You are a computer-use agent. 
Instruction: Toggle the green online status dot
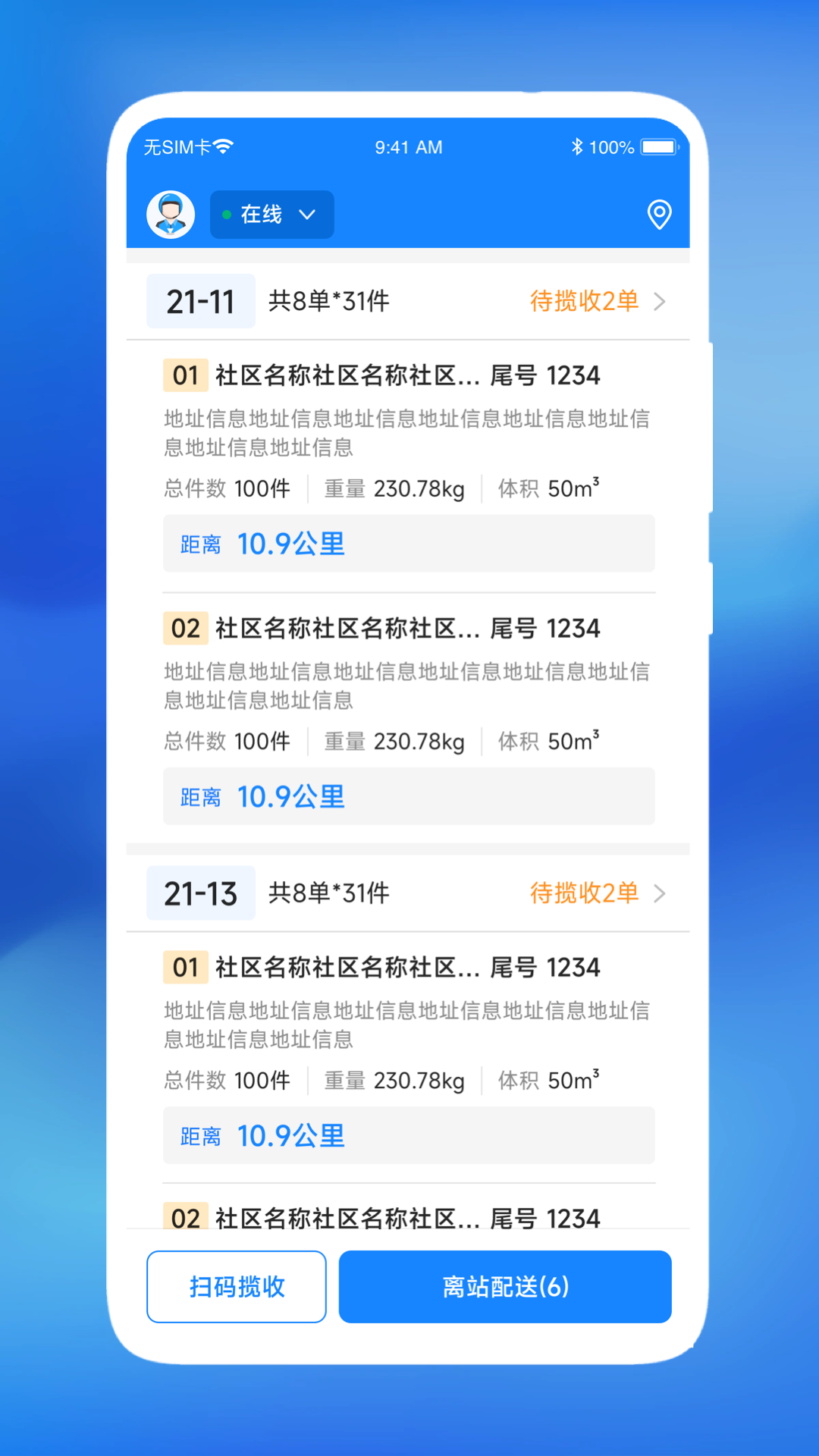coord(225,215)
